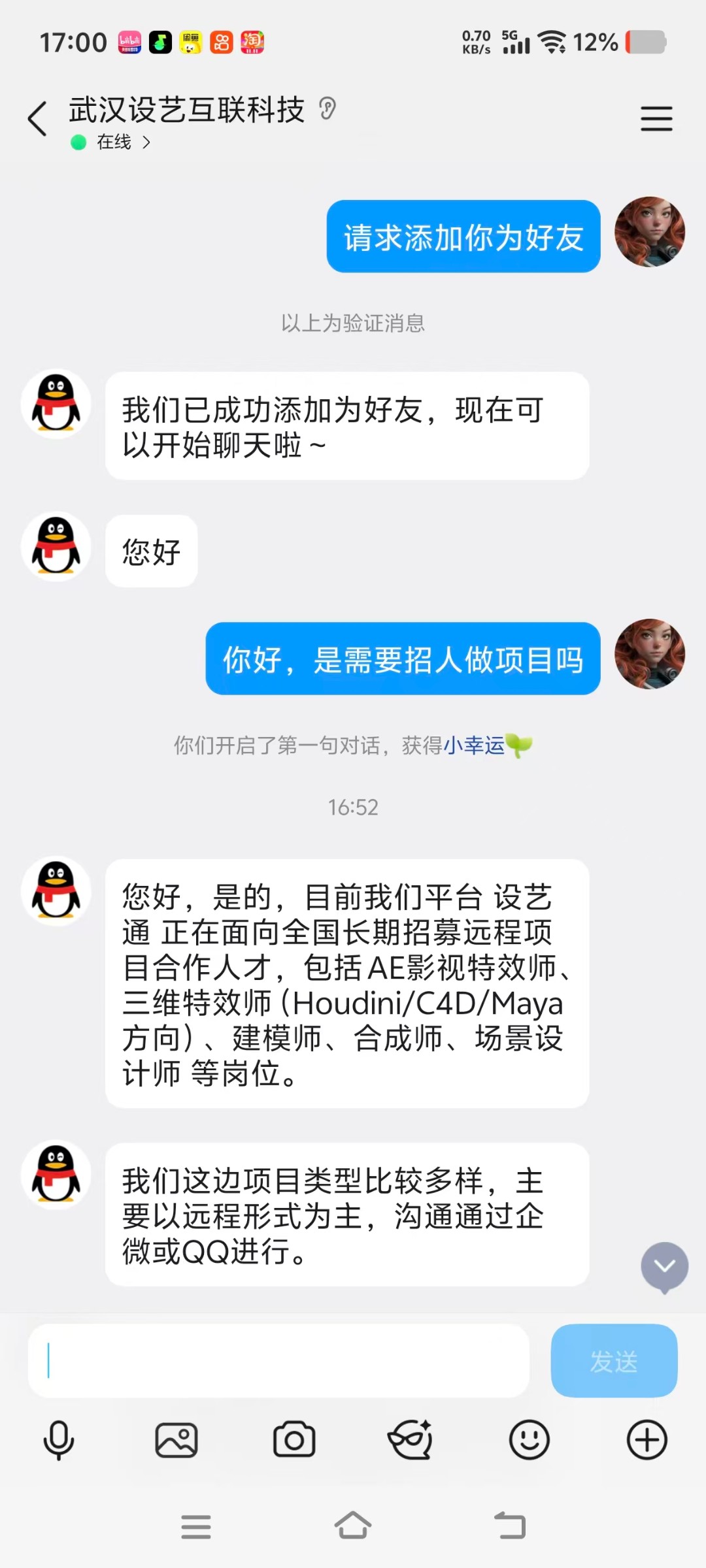706x1568 pixels.
Task: Open the chat titled 武汉设艺互联科技
Action: tap(186, 111)
